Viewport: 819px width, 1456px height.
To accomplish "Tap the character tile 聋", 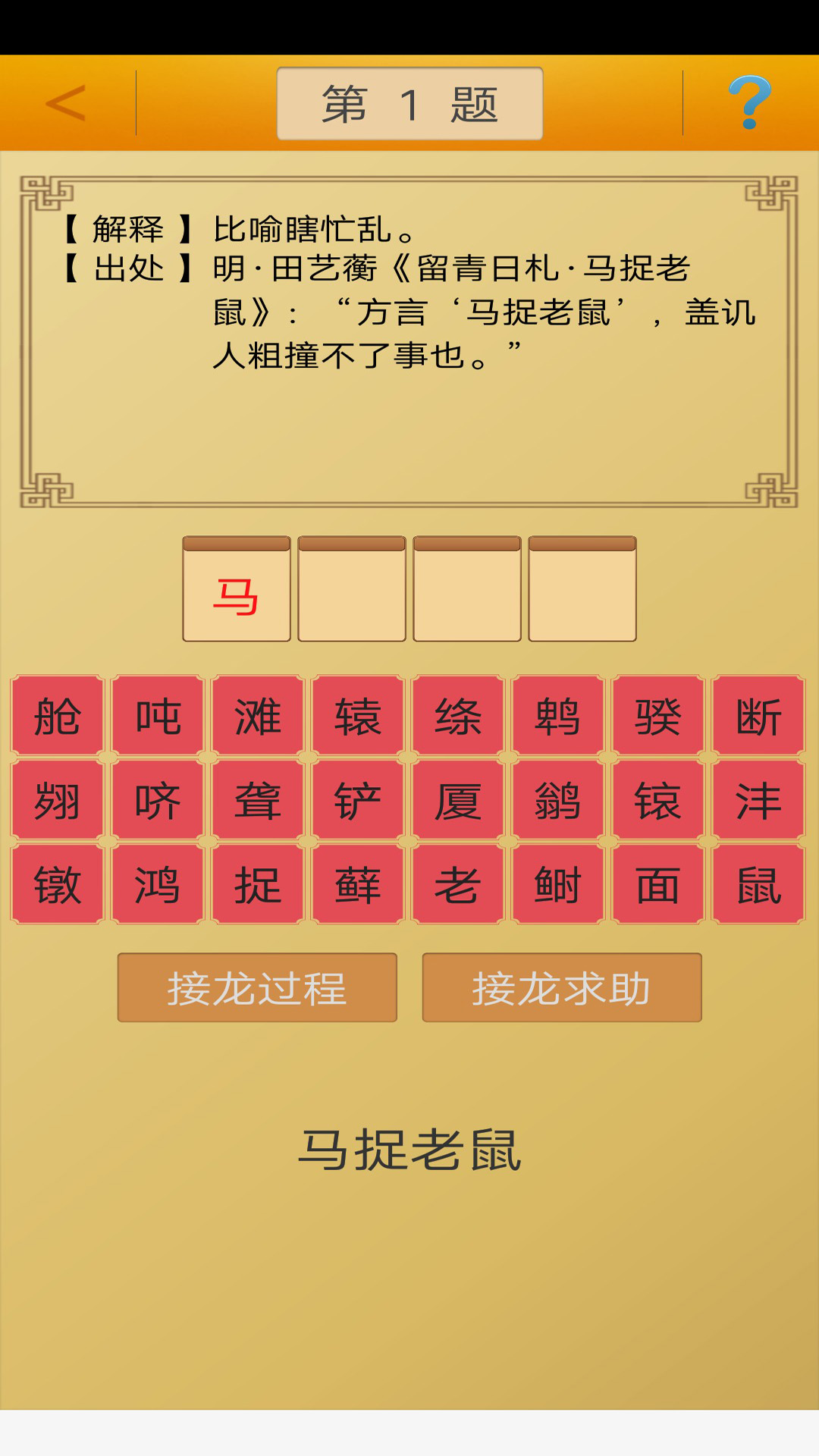I will coord(257,801).
